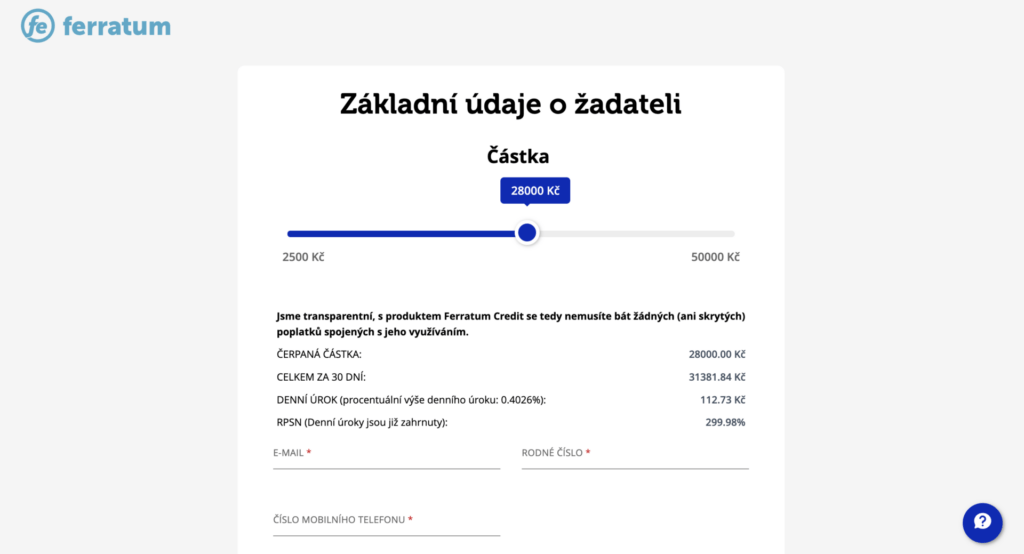
Task: Focus the Číslo mobilního telefonu field
Action: (386, 522)
